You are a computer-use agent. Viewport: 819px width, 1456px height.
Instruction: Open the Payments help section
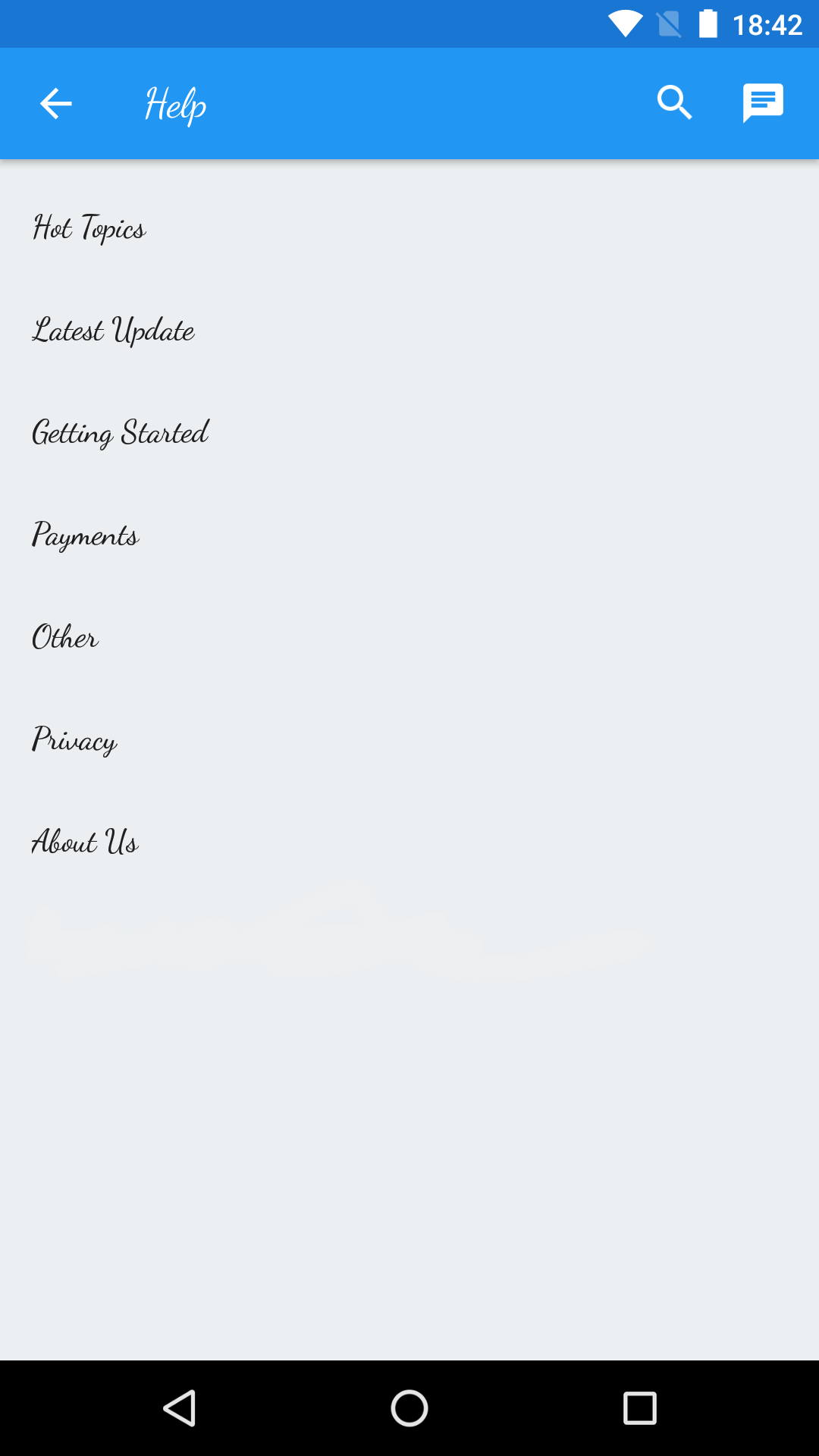(x=85, y=535)
